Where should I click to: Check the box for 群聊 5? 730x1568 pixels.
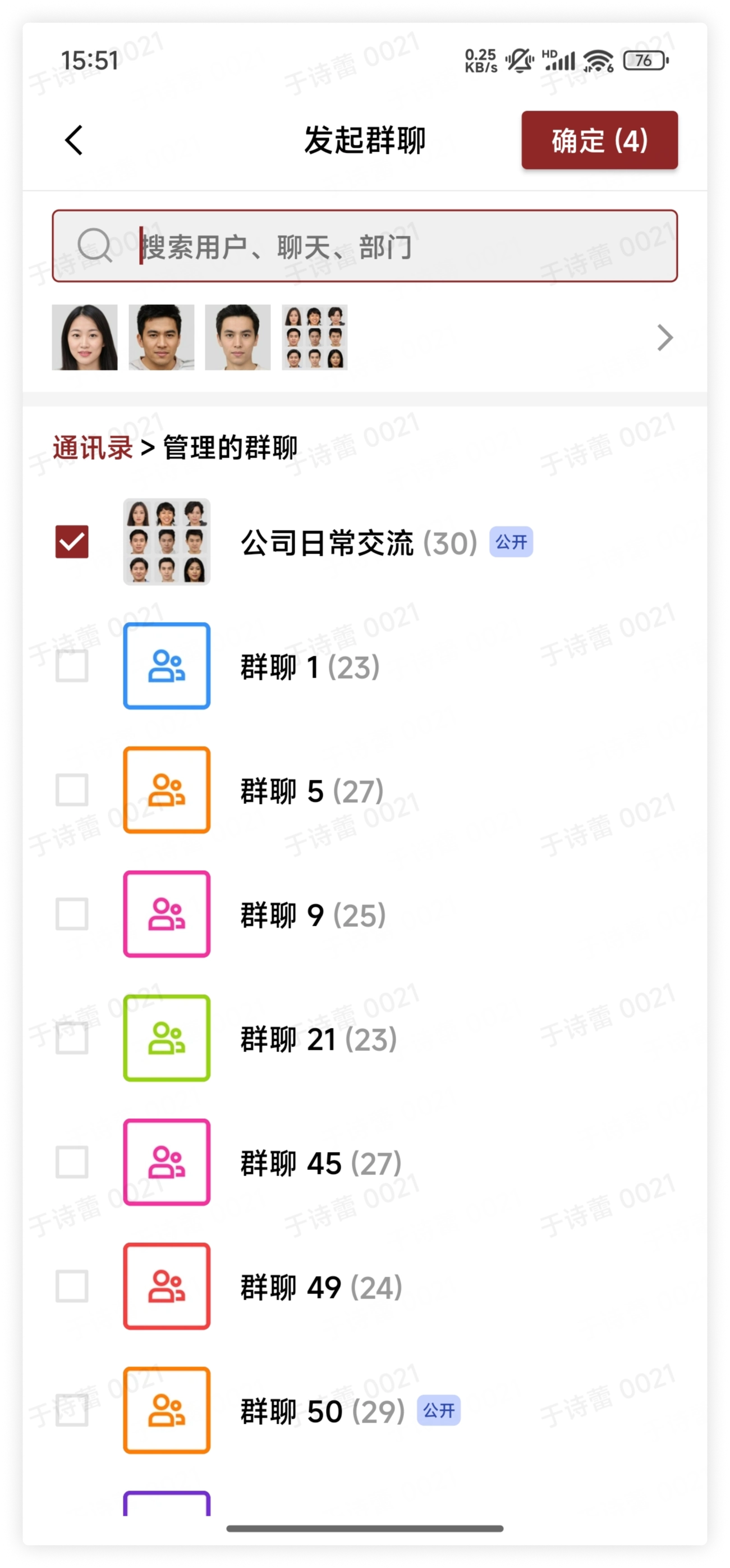(72, 790)
